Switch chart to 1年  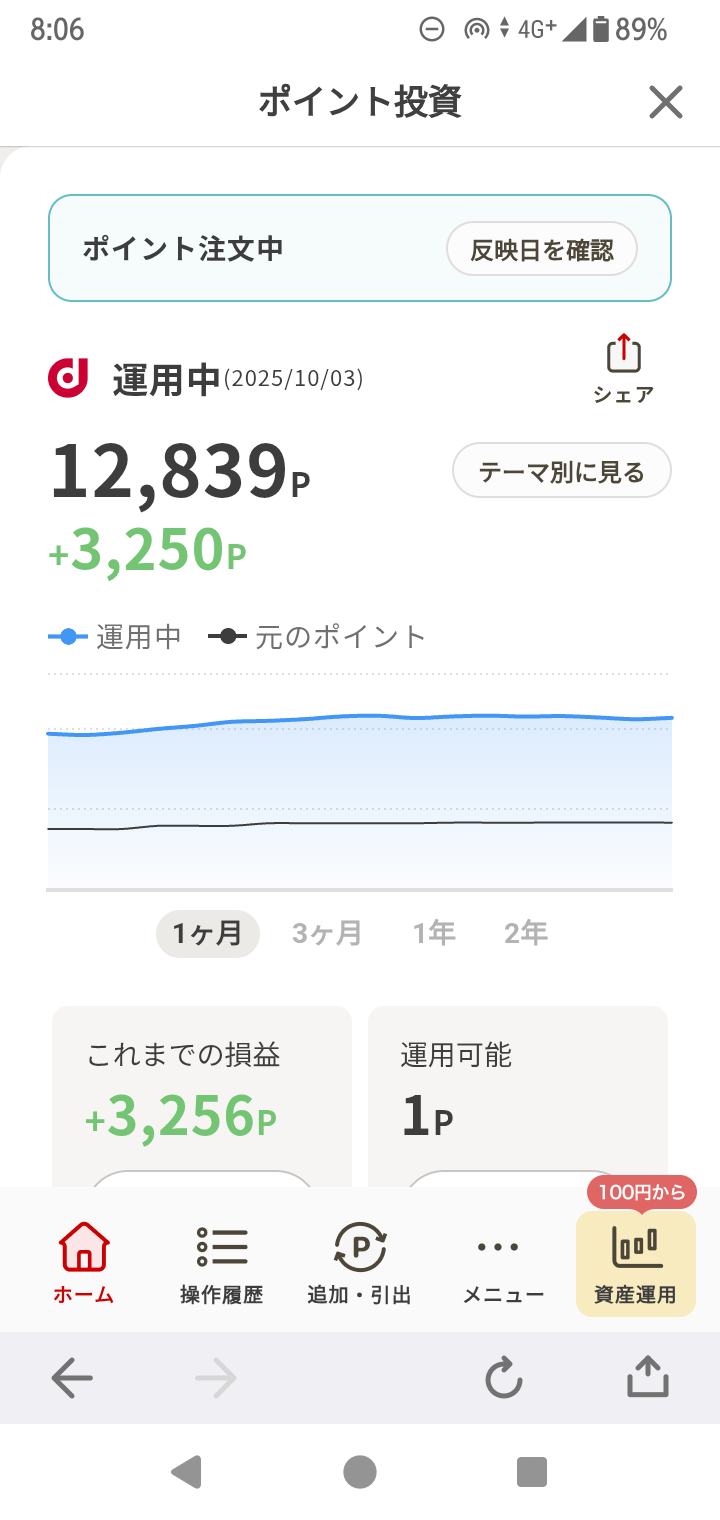(x=435, y=934)
